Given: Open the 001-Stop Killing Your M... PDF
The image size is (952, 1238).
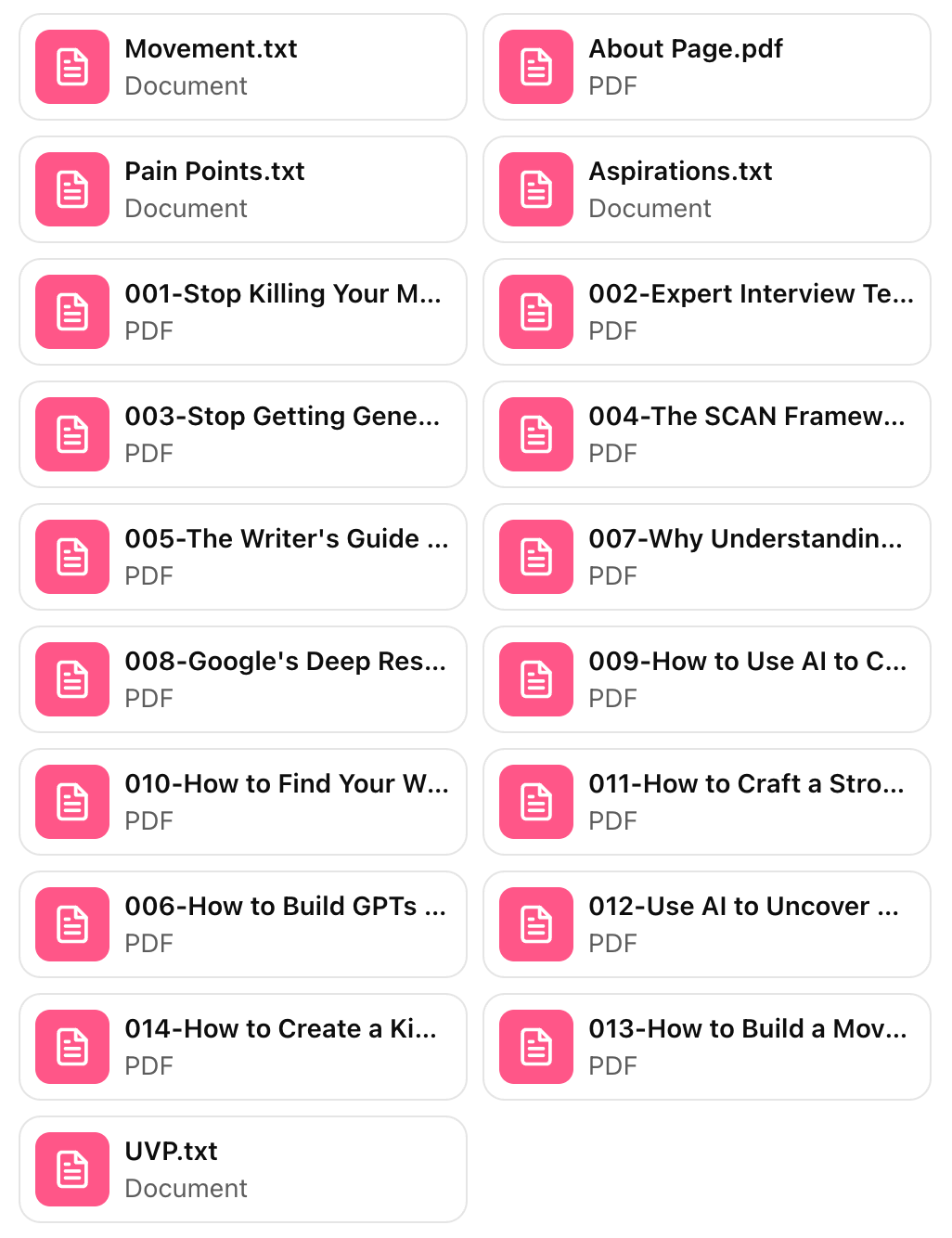Looking at the screenshot, I should click(x=242, y=312).
